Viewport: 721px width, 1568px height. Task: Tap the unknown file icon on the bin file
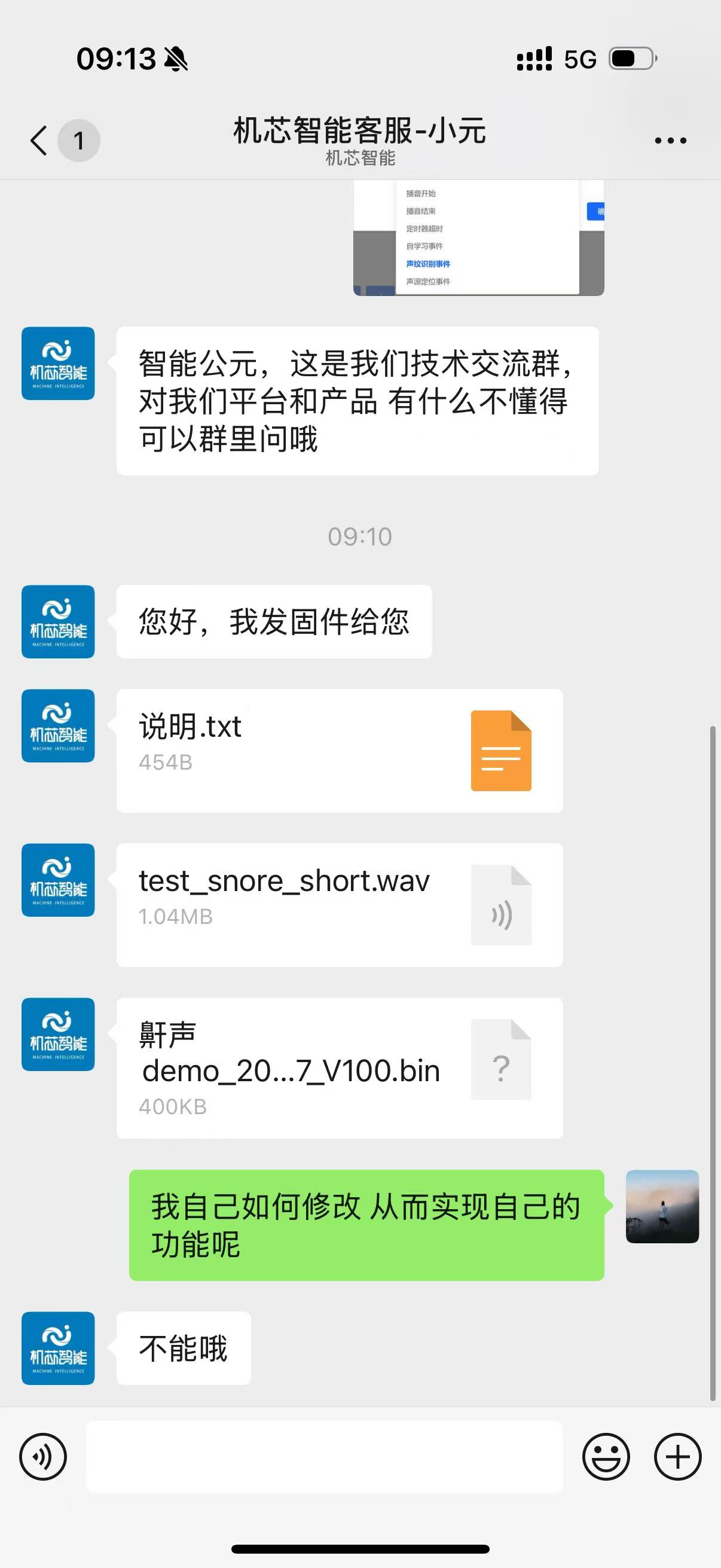501,1060
